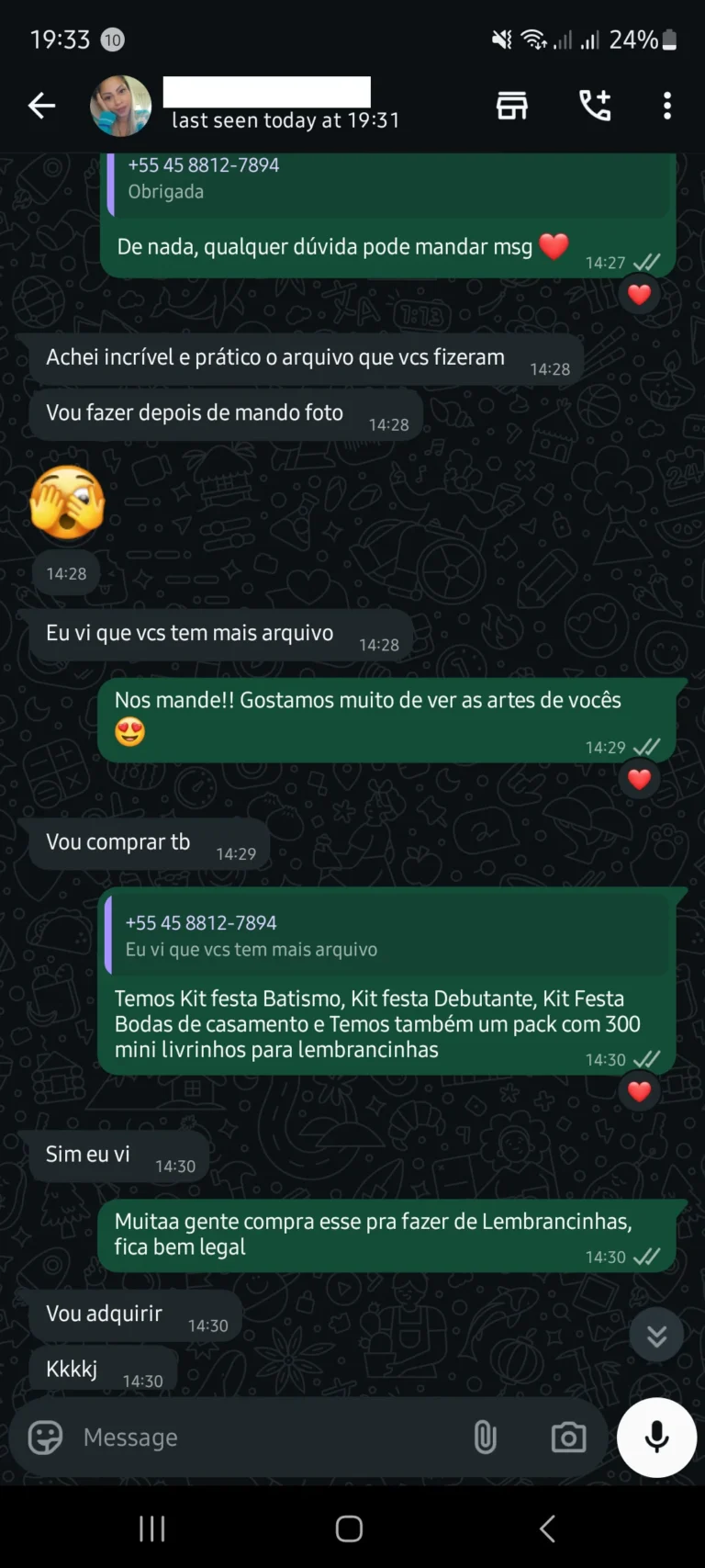Viewport: 705px width, 1568px height.
Task: Tap the microphone button to record voice message
Action: (656, 1438)
